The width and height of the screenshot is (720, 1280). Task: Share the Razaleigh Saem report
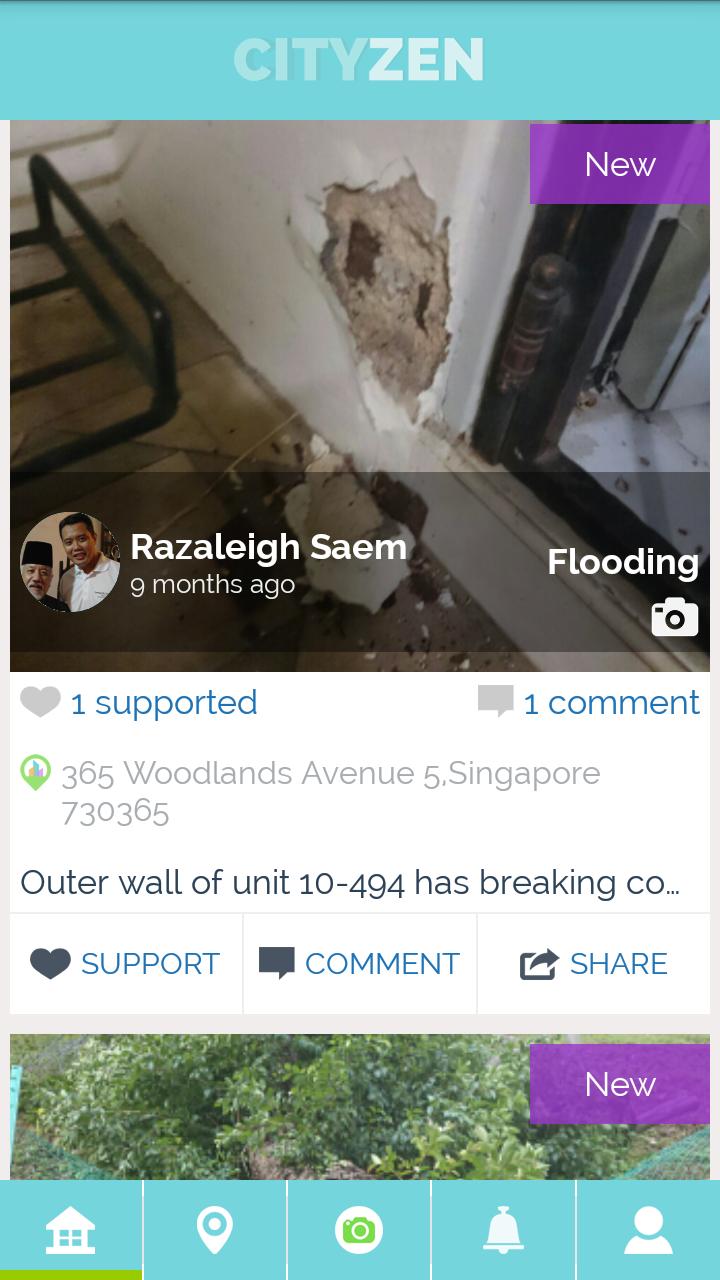coord(594,963)
